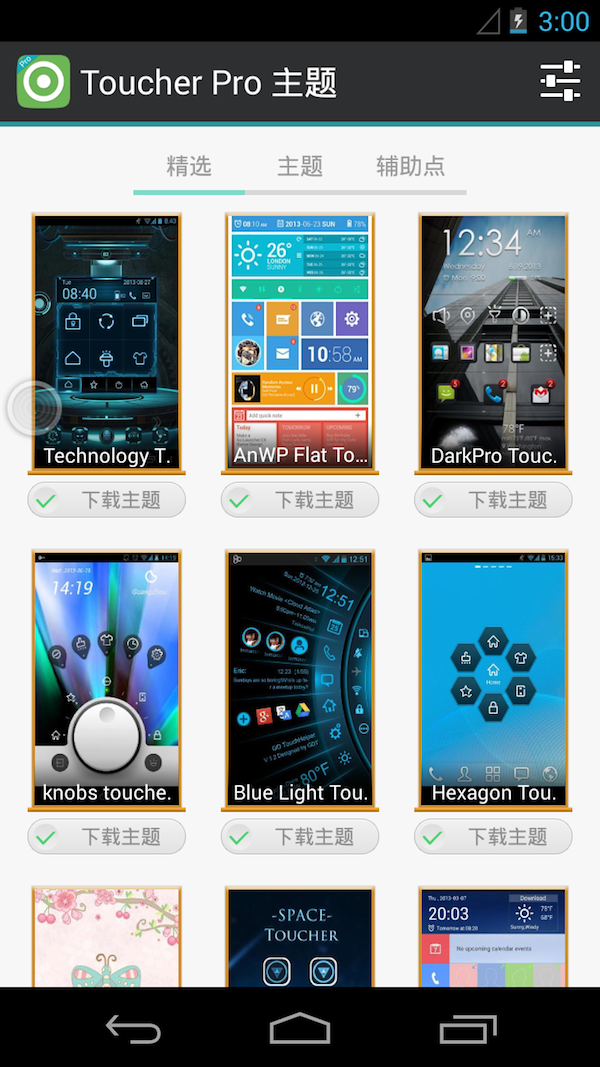Tap 下载主题 under Blue Light theme
The image size is (600, 1067).
tap(300, 836)
